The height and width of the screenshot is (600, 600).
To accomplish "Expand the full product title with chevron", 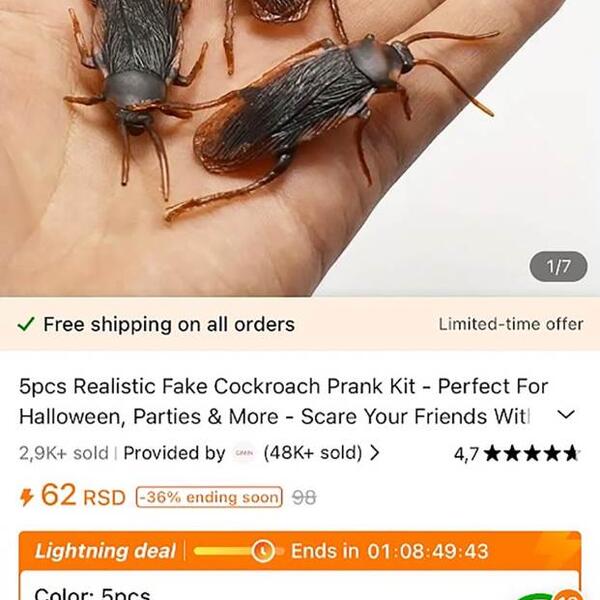I will (x=566, y=415).
